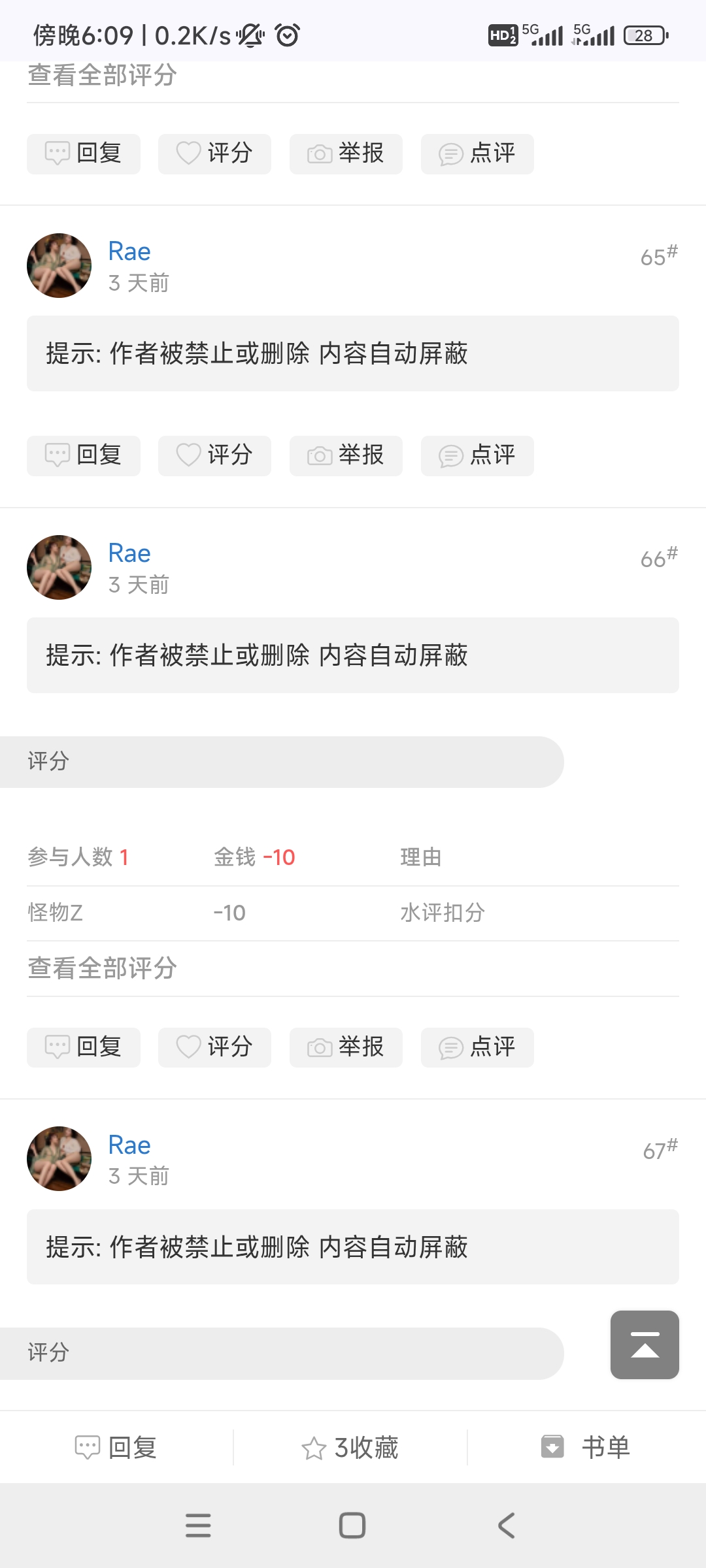Open Rae's profile from post 65# username
The height and width of the screenshot is (1568, 706).
[129, 252]
